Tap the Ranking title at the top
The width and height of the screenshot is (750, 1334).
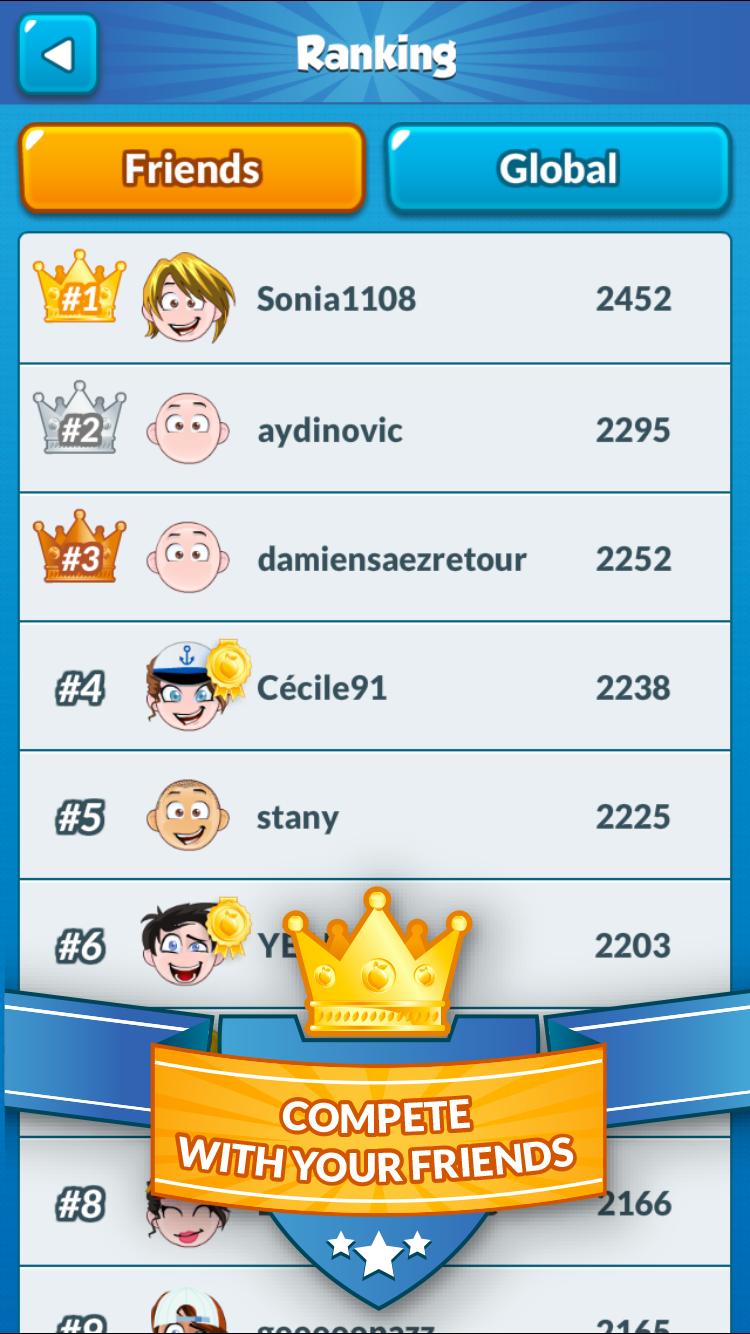pyautogui.click(x=375, y=52)
